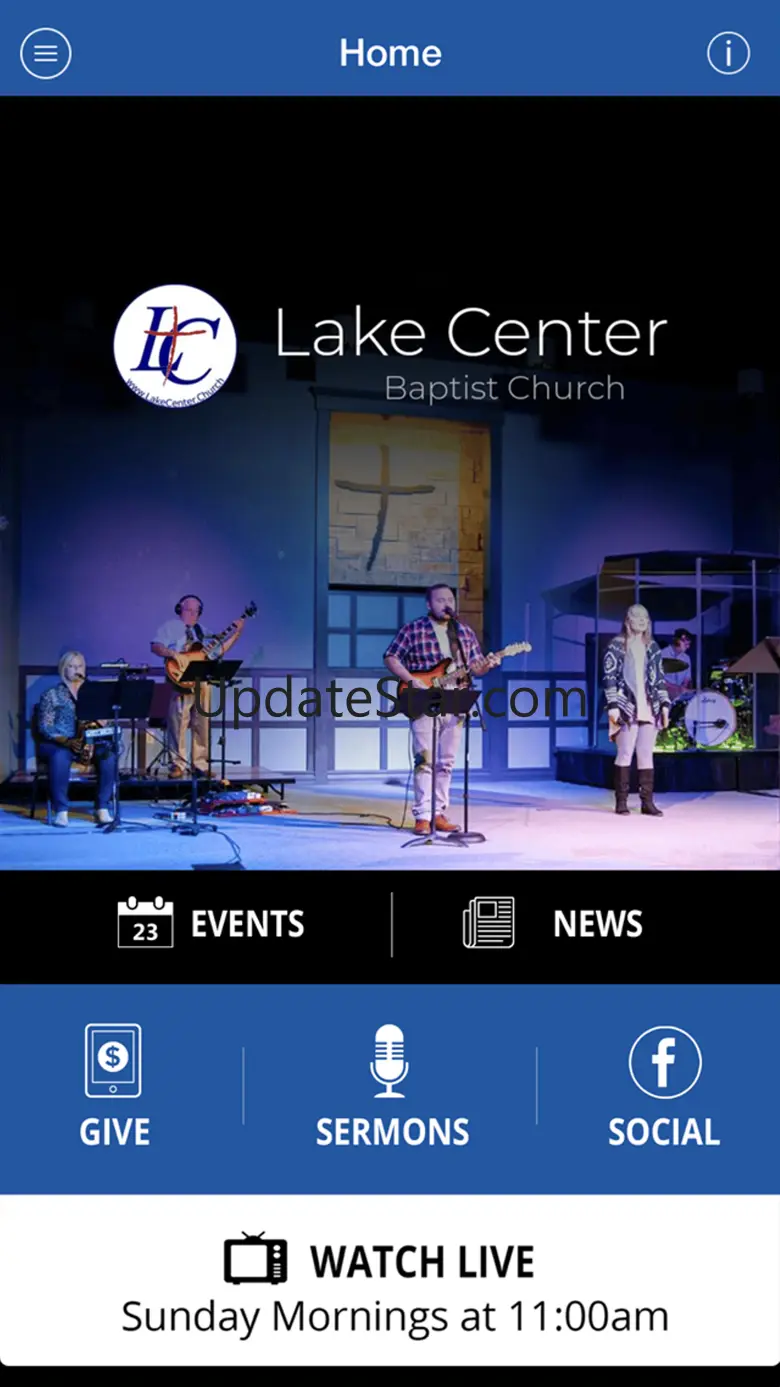Browse Sermons recordings
The width and height of the screenshot is (780, 1387).
[x=392, y=1086]
